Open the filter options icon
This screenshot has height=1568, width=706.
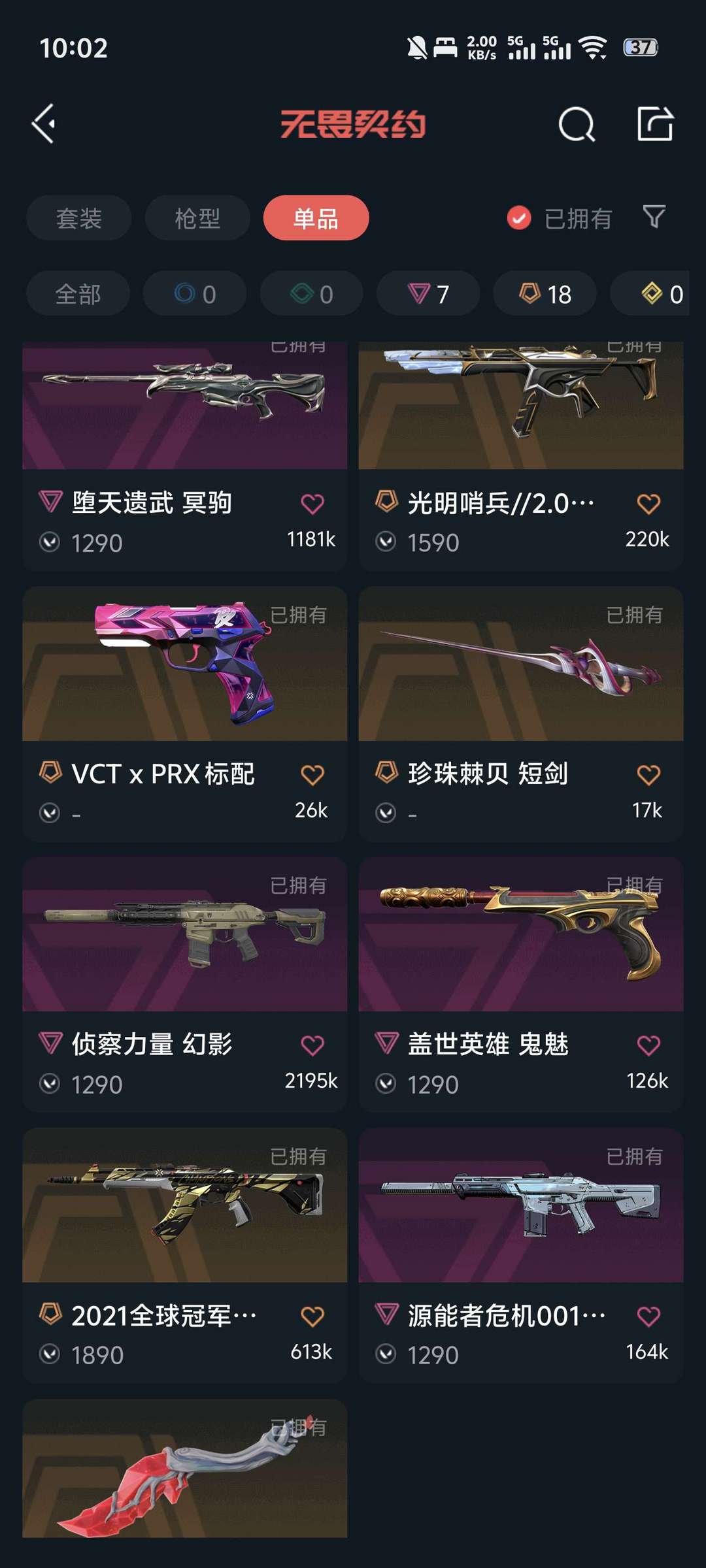(x=654, y=218)
